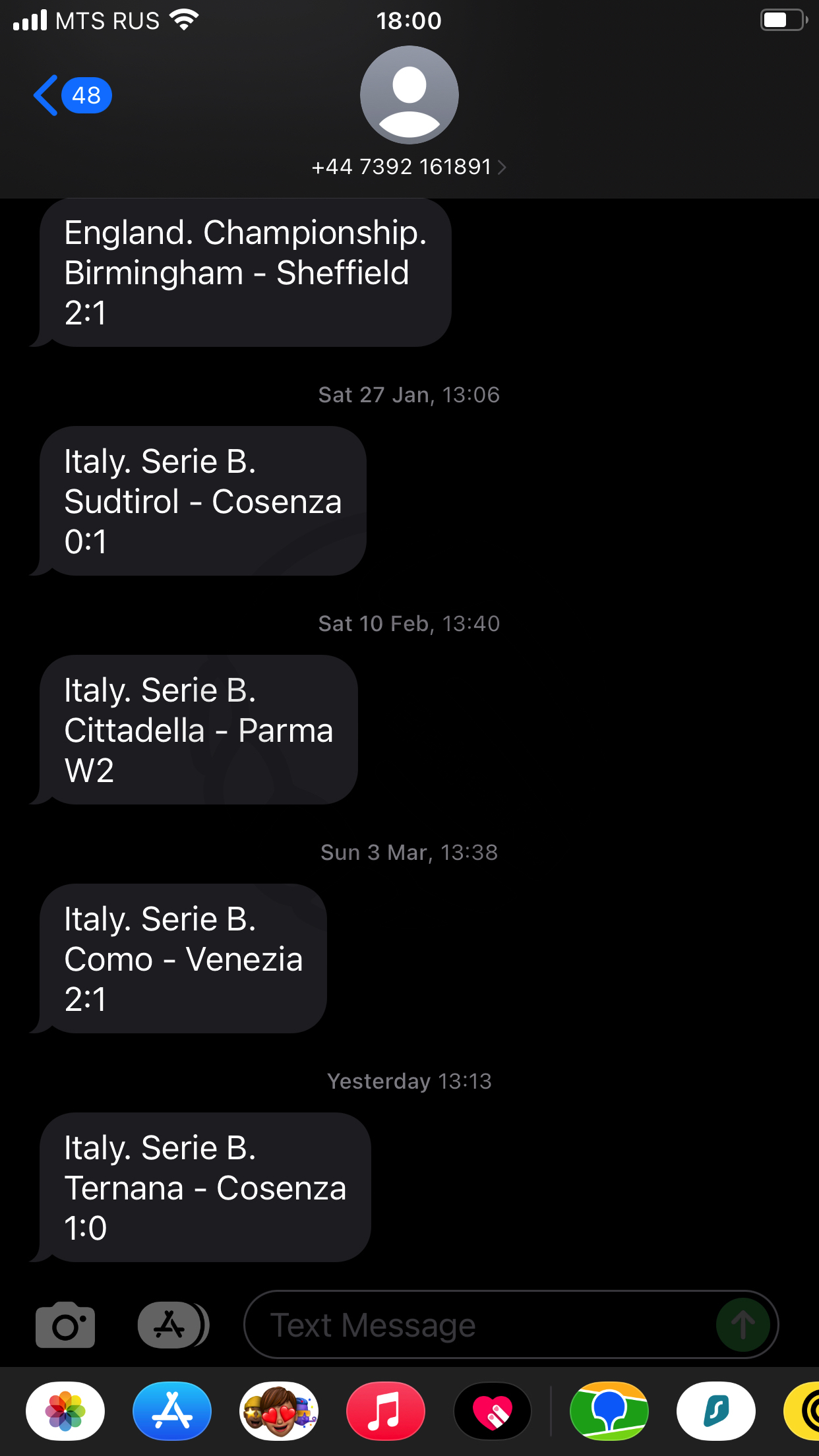Open the Music app in app strip
The image size is (819, 1456).
[386, 1411]
